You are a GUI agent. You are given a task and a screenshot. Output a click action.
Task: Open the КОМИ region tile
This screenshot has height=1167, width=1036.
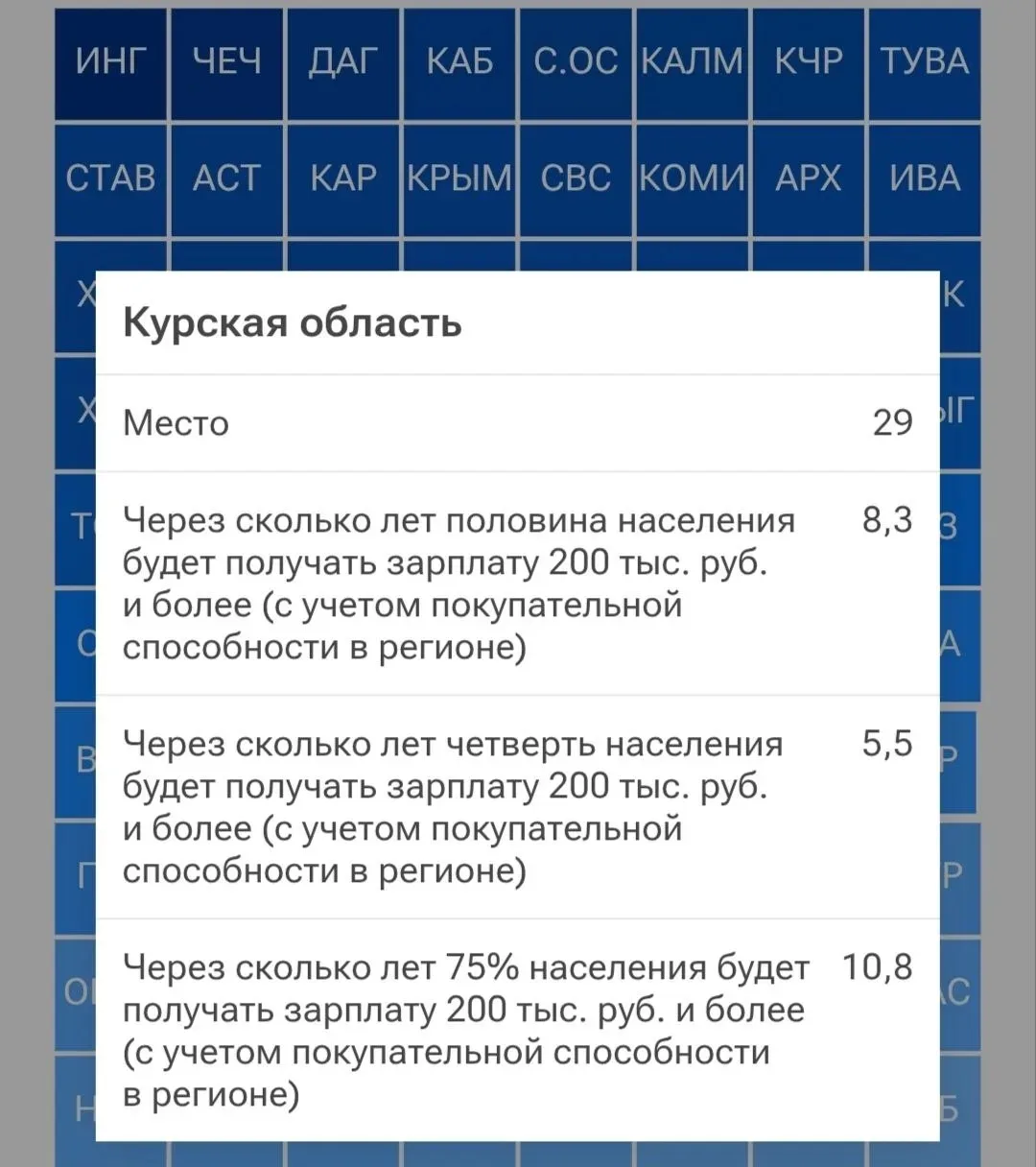[x=692, y=179]
